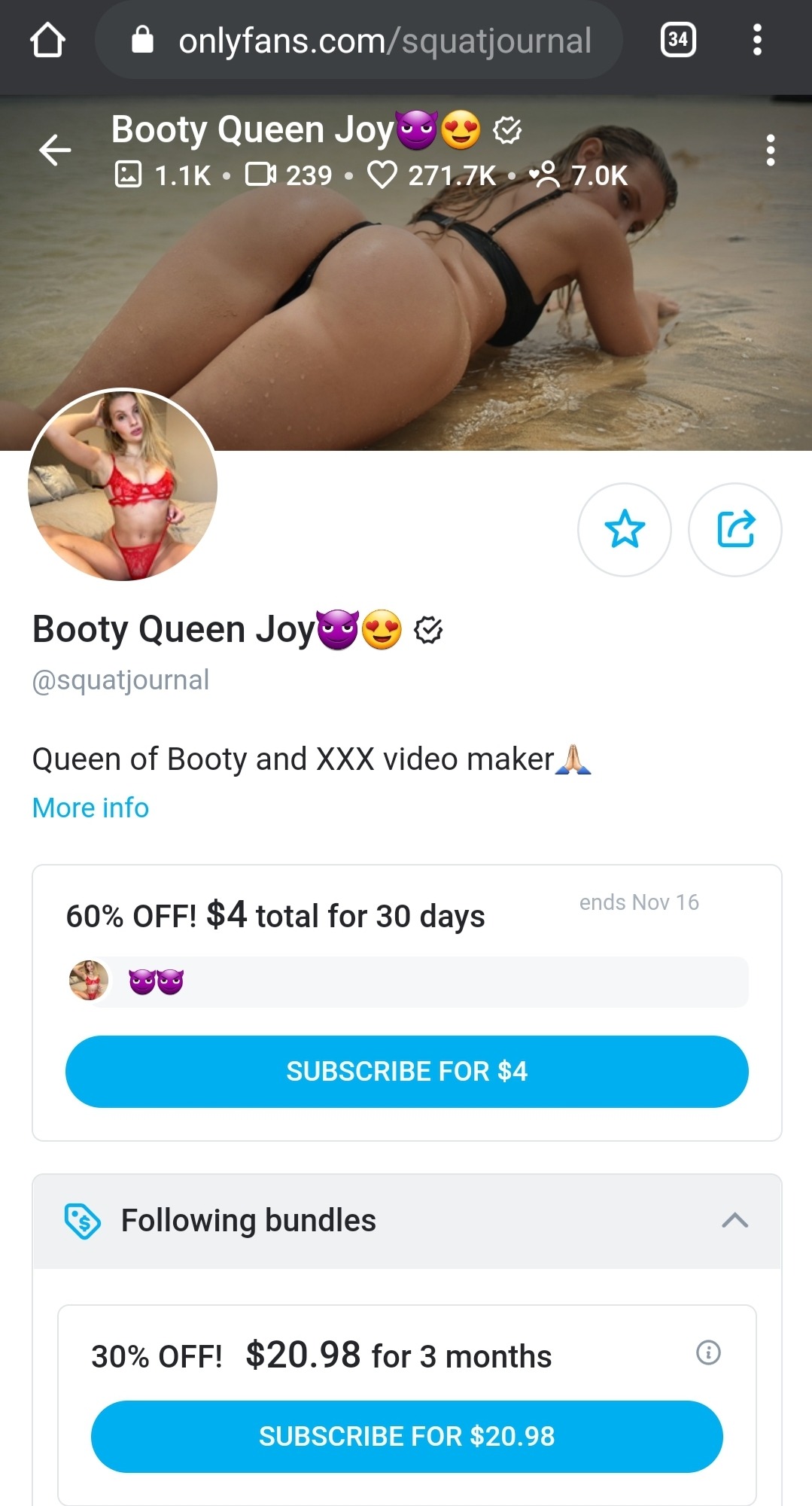
Task: Share this profile
Action: 735,529
